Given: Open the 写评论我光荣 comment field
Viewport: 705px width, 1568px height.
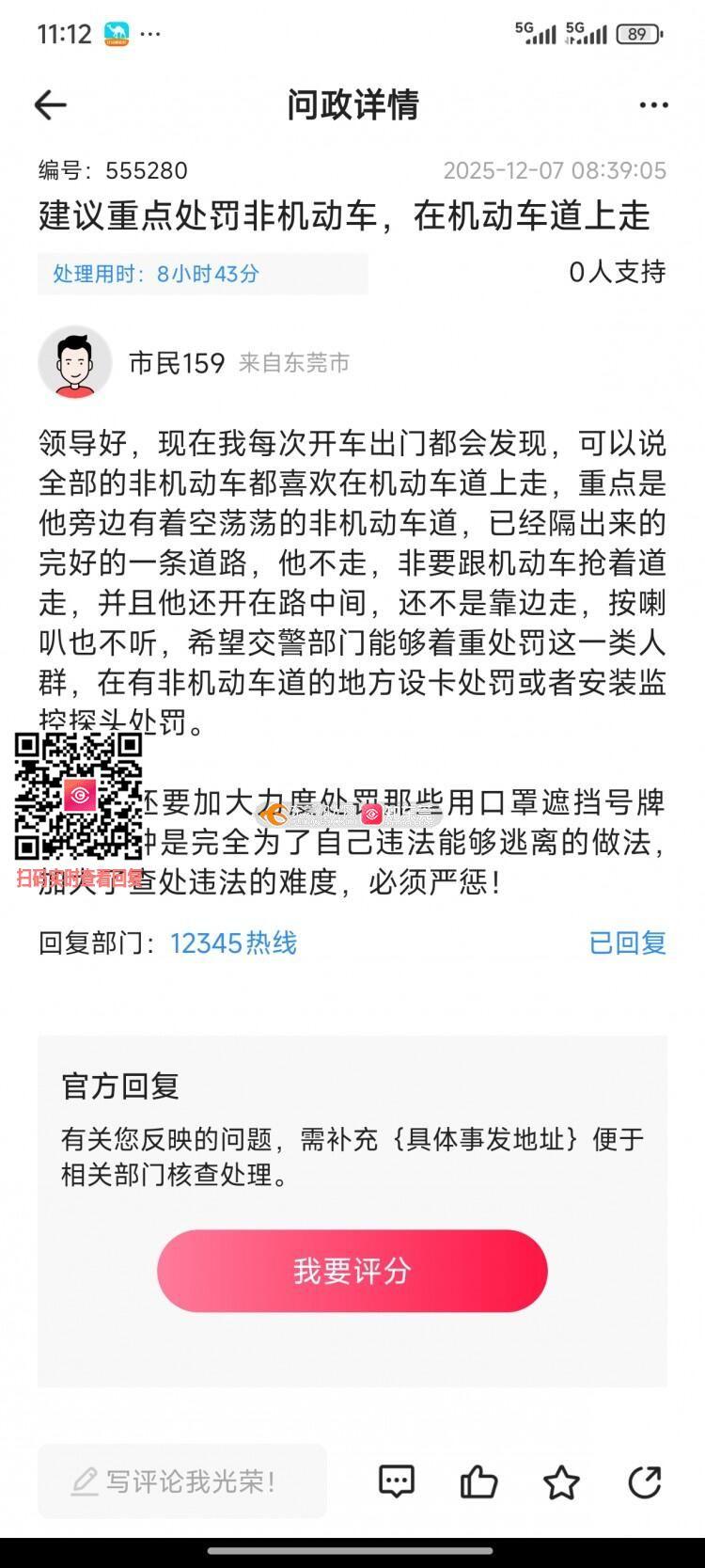Looking at the screenshot, I should [182, 1481].
